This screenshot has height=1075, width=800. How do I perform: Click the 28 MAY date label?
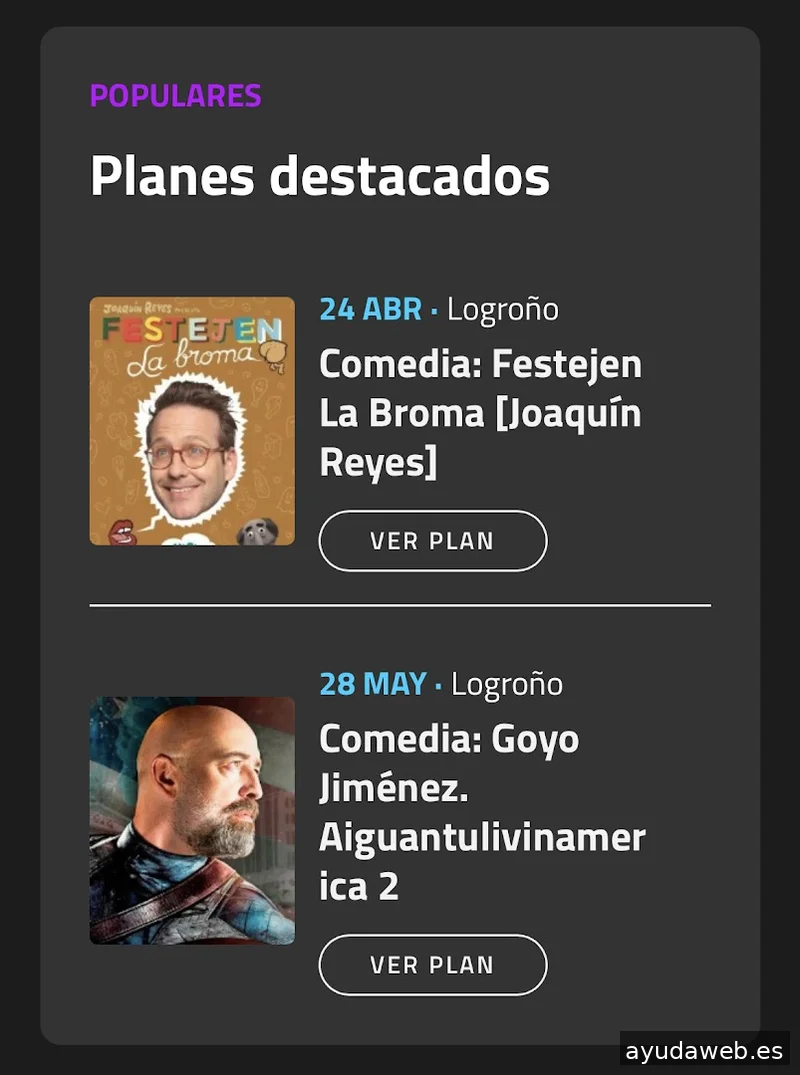coord(374,684)
